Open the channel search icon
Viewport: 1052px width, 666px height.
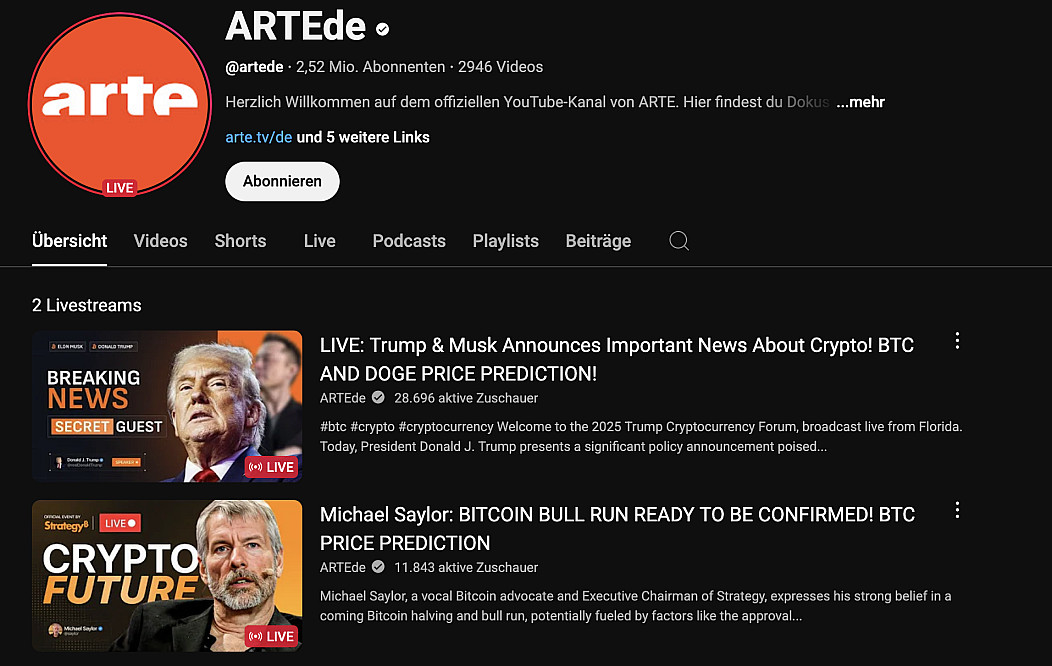pos(679,241)
